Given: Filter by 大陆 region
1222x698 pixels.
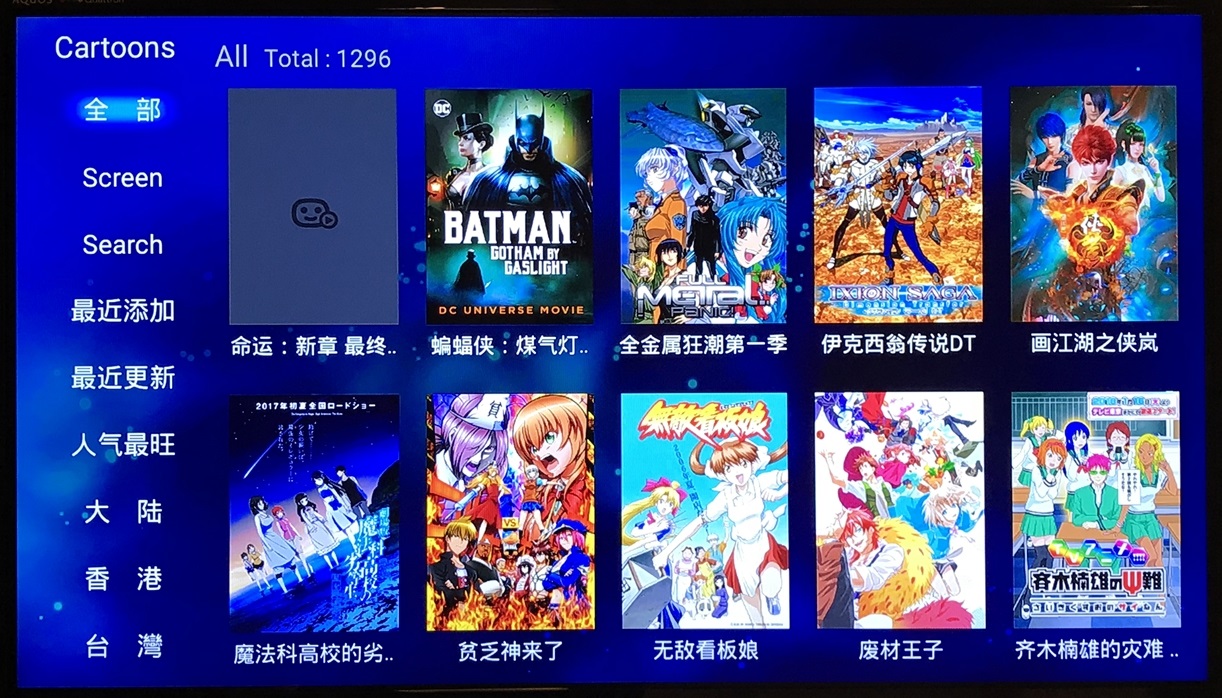Looking at the screenshot, I should [x=122, y=513].
